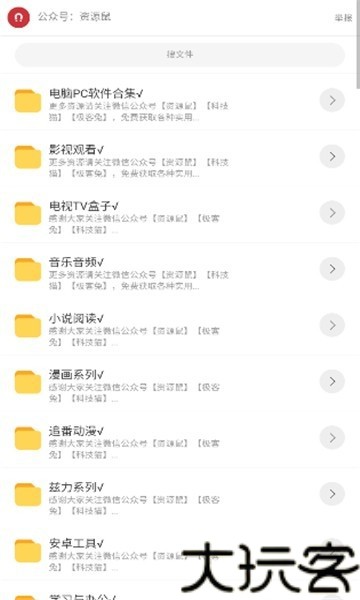This screenshot has height=600, width=360.
Task: Open the 磁力系列 folder
Action: tap(179, 495)
